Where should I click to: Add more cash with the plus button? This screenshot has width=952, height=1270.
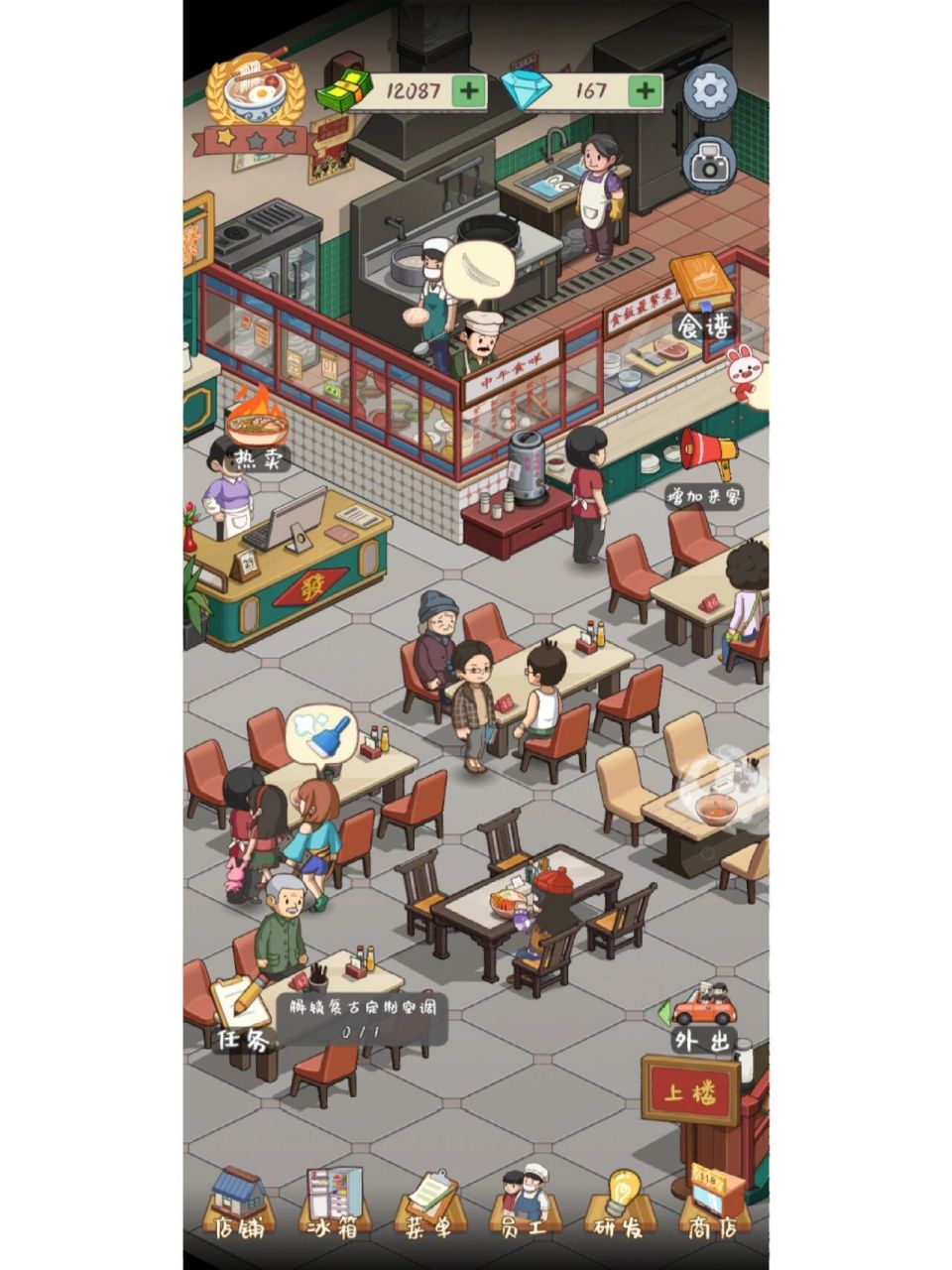tap(469, 91)
